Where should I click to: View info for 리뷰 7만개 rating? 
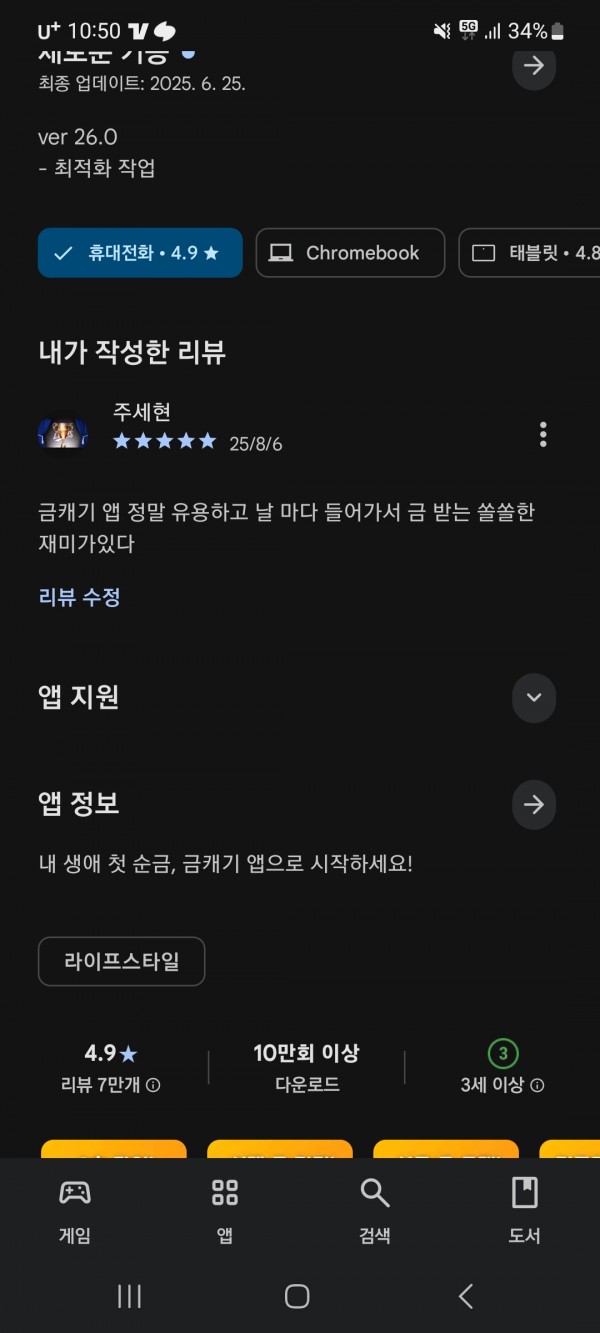coord(154,1086)
